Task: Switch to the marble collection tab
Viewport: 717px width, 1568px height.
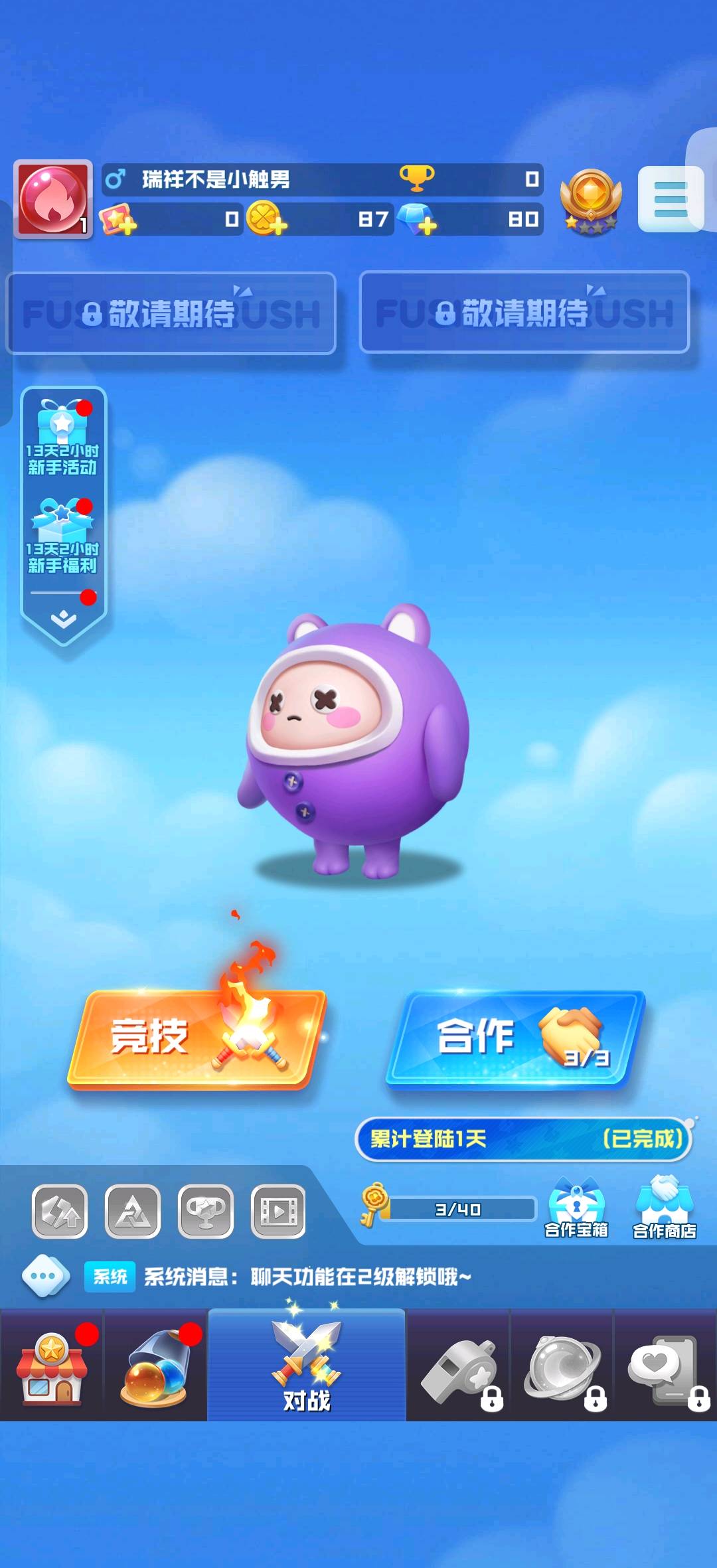Action: (x=155, y=1366)
